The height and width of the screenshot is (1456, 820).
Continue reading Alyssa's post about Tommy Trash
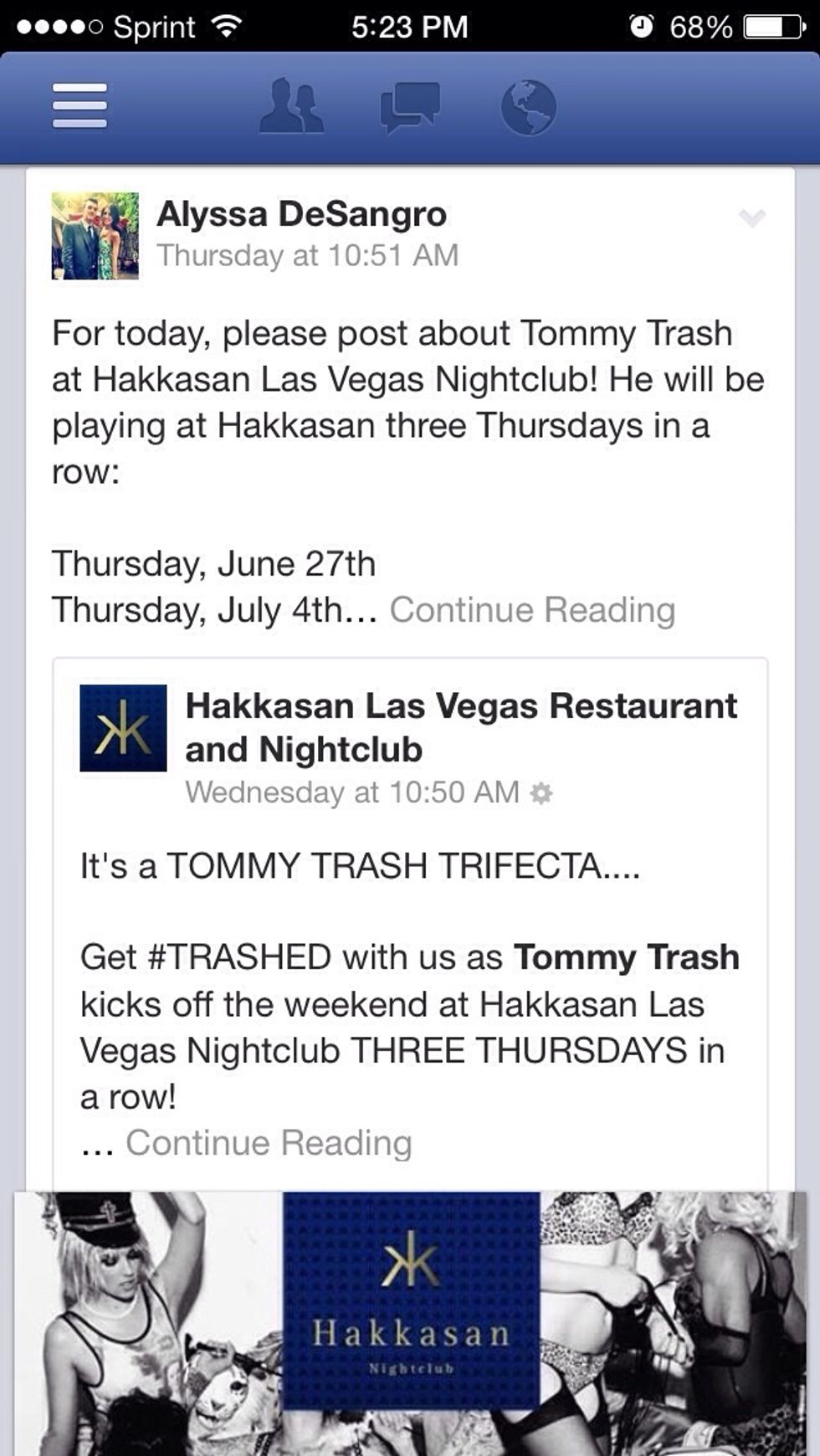click(532, 609)
